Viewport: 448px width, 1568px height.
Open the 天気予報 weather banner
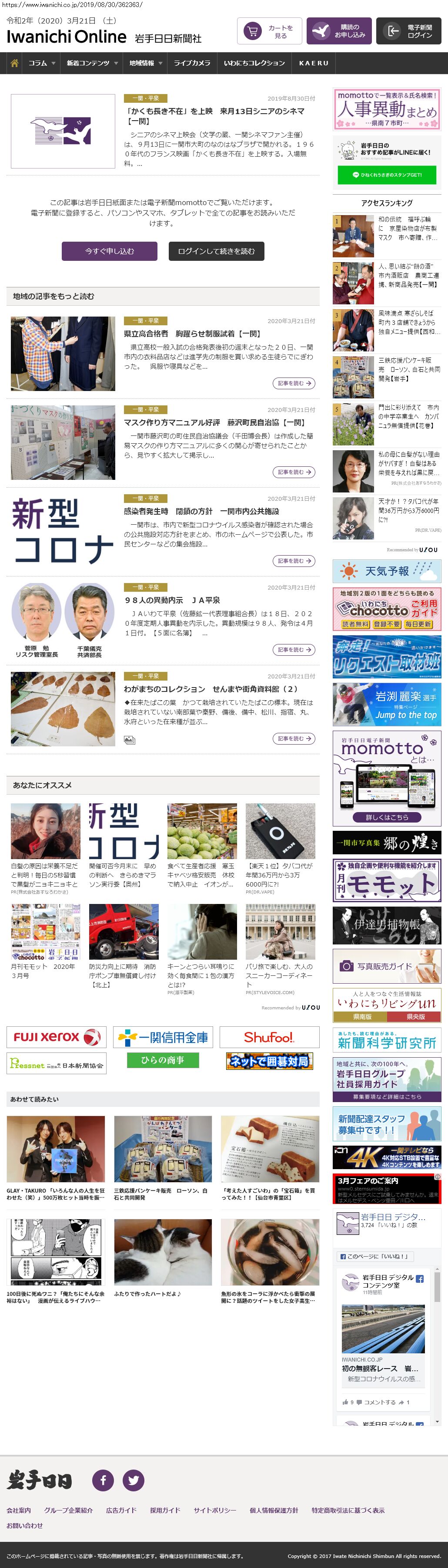[387, 572]
